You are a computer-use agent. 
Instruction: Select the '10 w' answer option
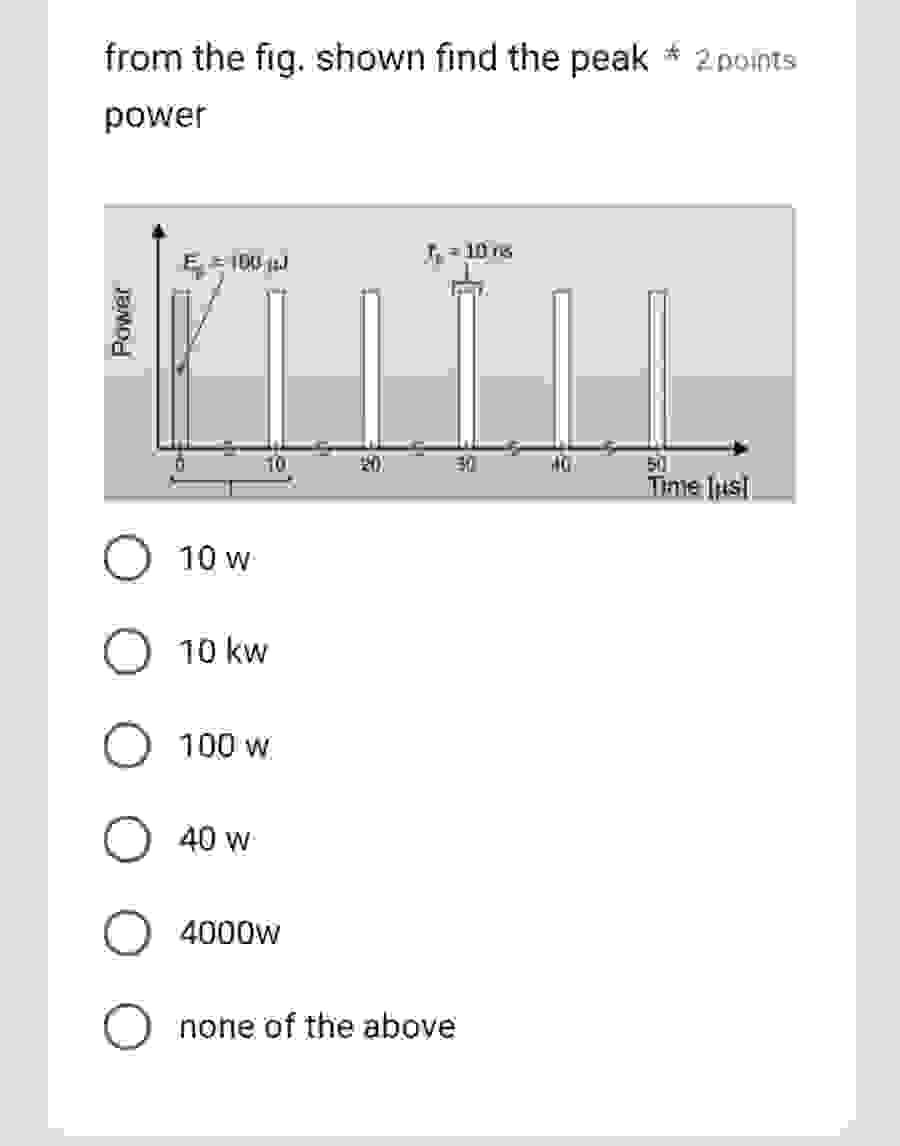(x=127, y=556)
